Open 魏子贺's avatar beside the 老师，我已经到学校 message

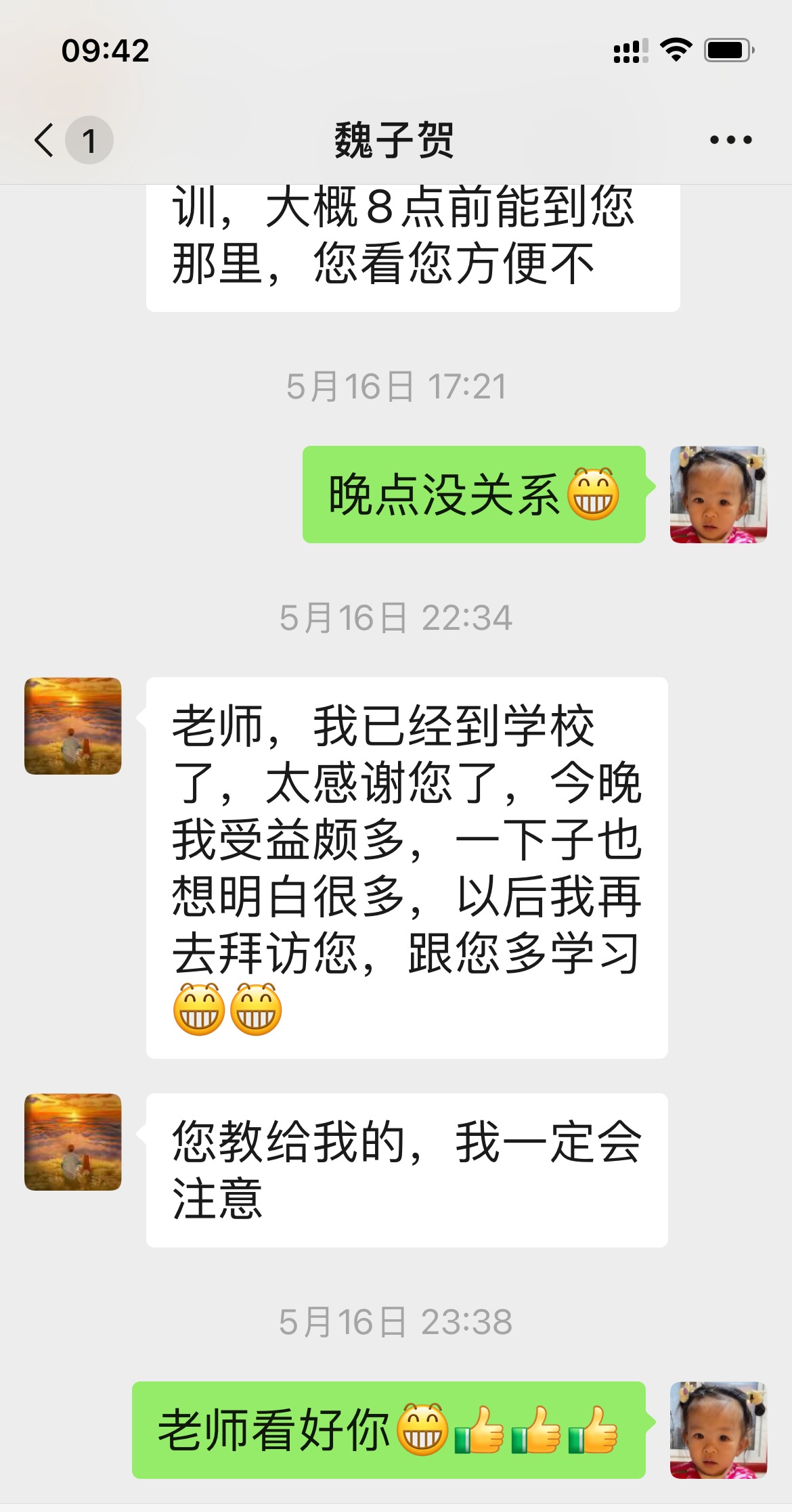point(73,726)
